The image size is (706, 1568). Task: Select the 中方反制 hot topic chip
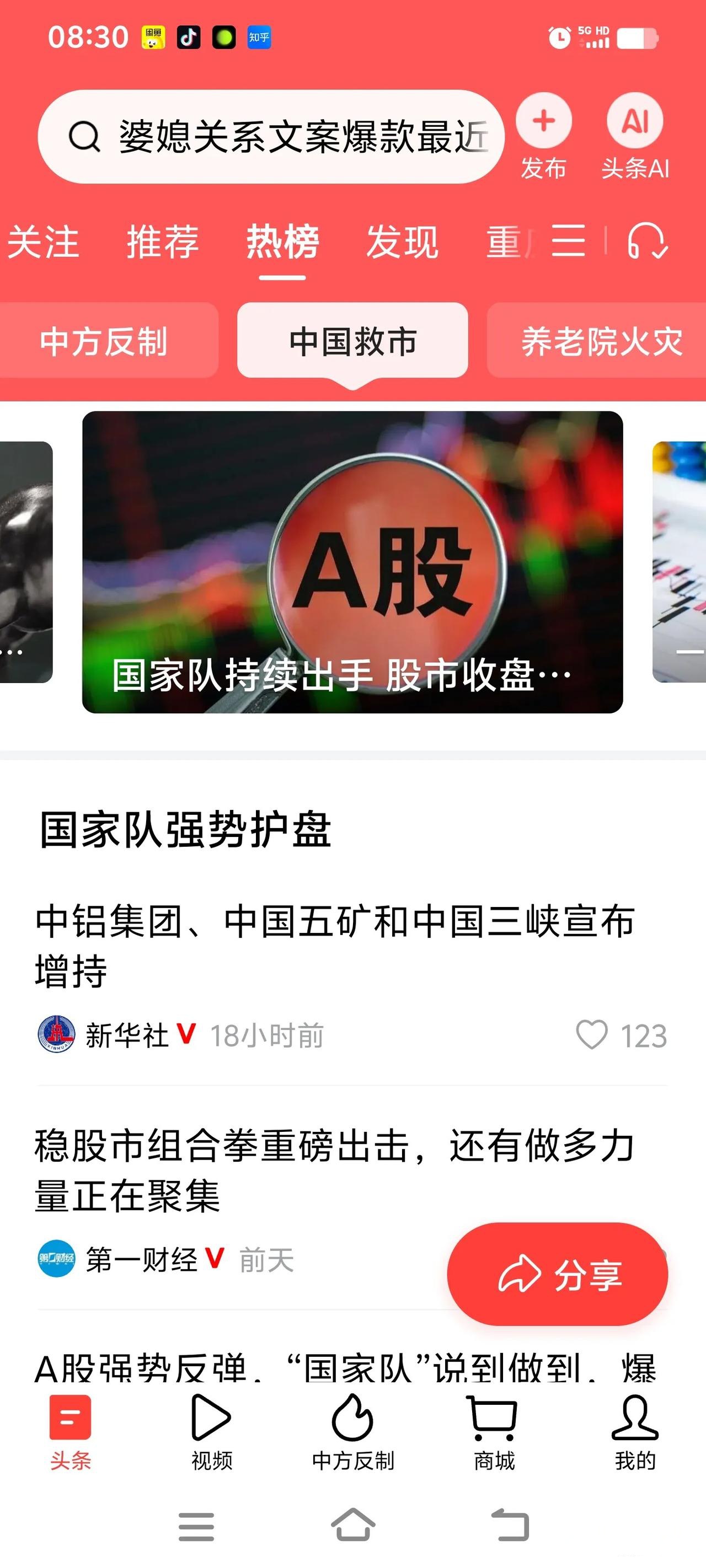[104, 341]
